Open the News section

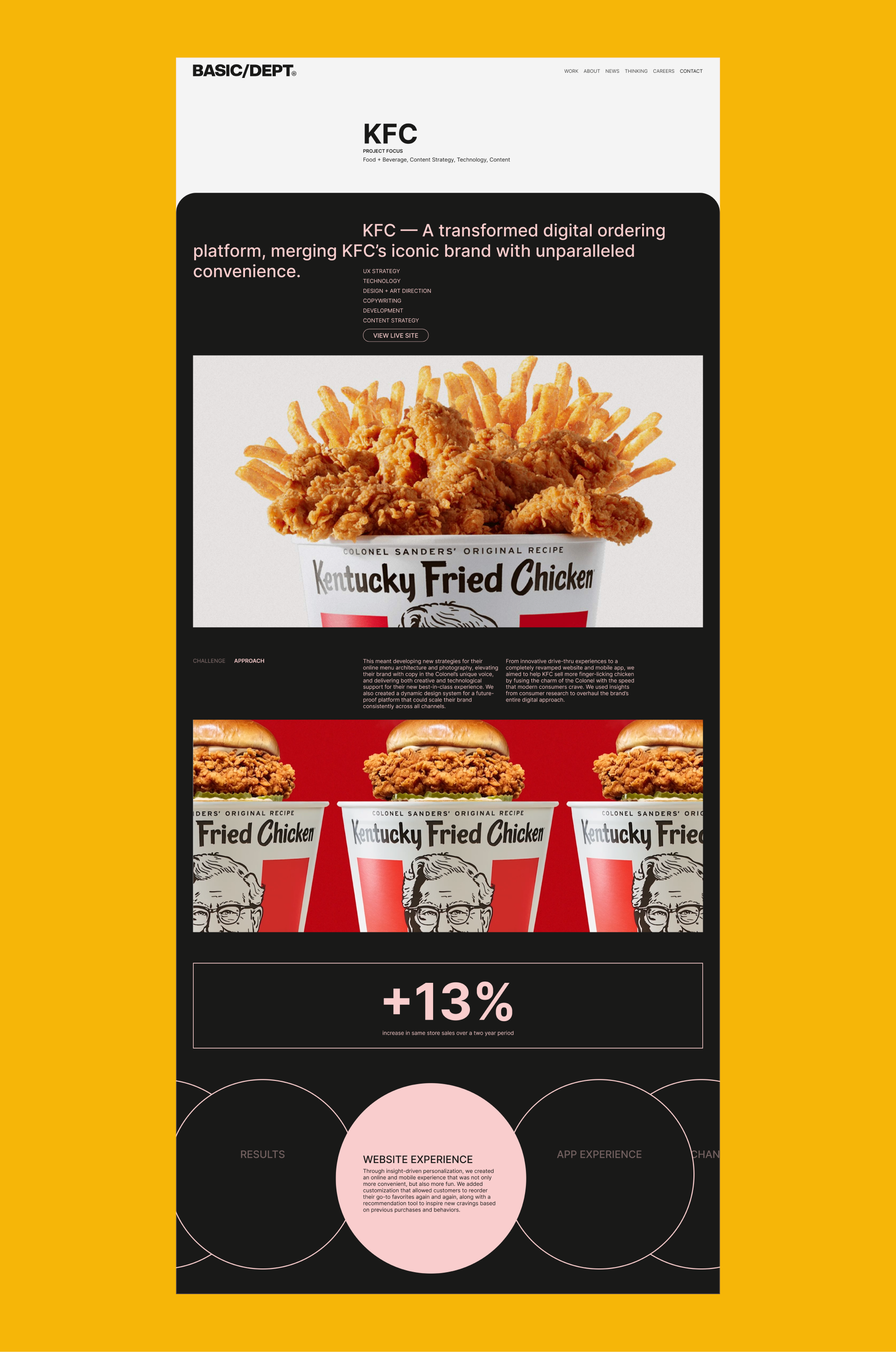point(612,71)
